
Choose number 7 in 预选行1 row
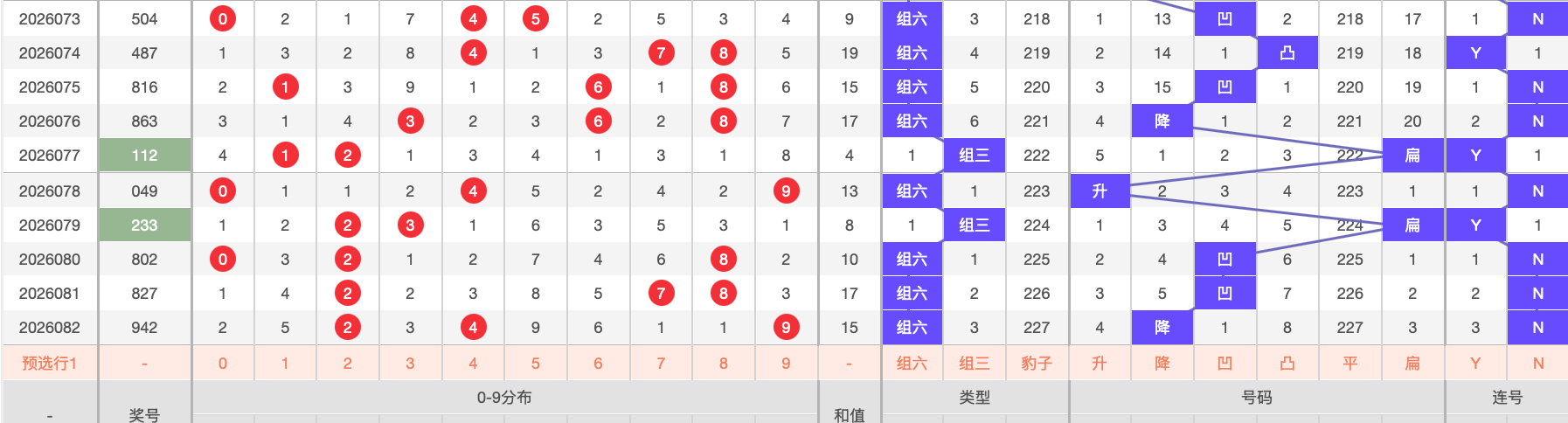click(661, 364)
